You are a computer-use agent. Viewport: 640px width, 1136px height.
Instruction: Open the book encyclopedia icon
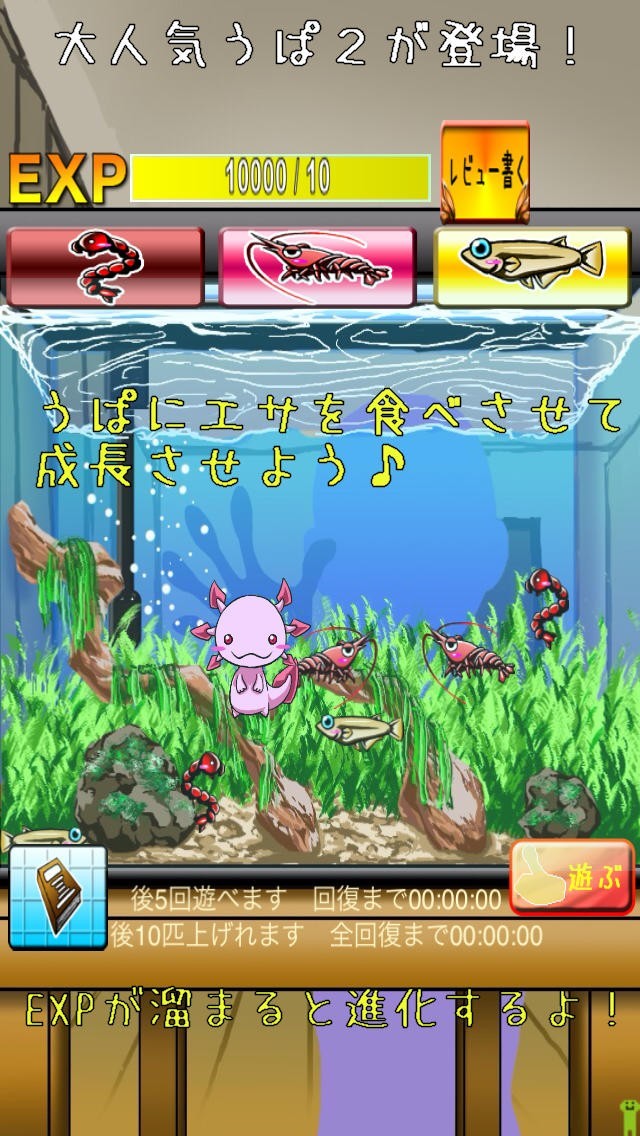tap(58, 897)
